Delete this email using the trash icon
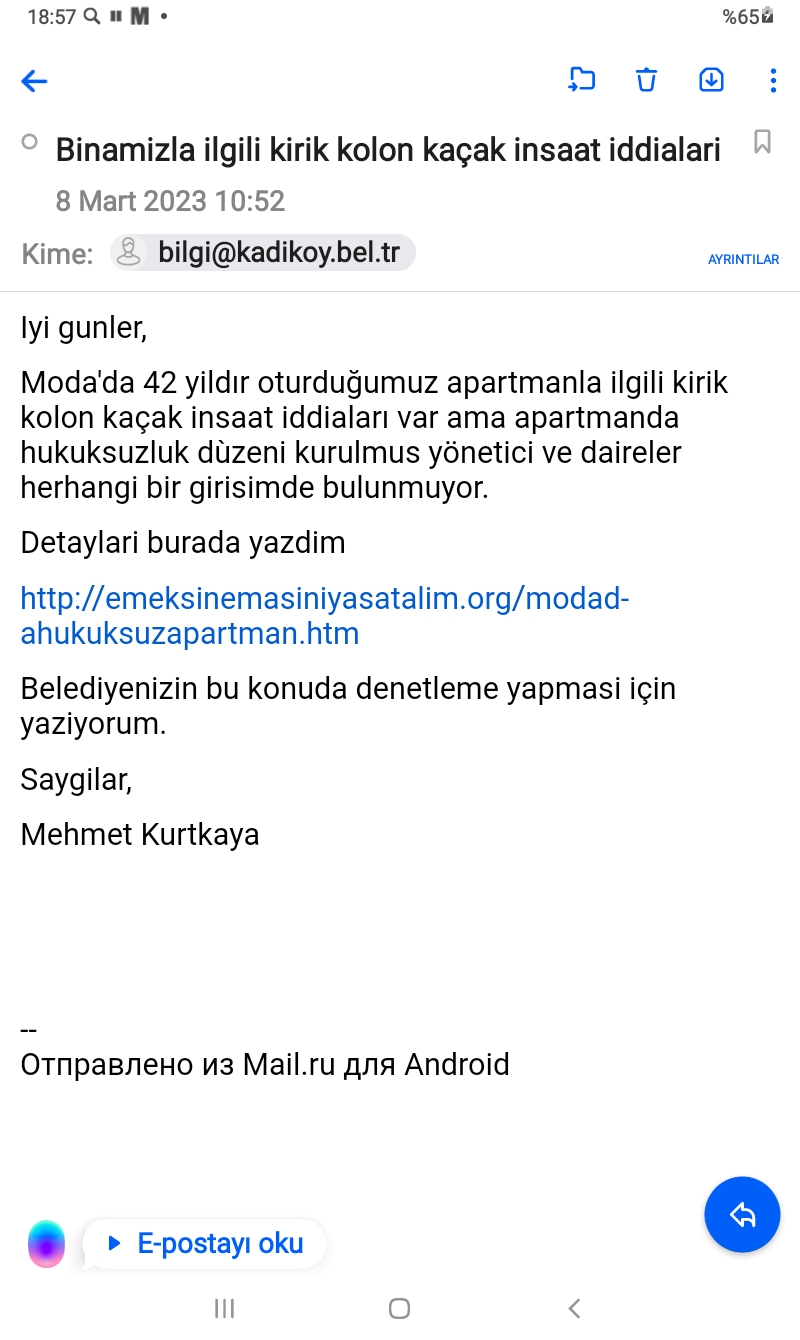The image size is (800, 1340). pyautogui.click(x=646, y=79)
